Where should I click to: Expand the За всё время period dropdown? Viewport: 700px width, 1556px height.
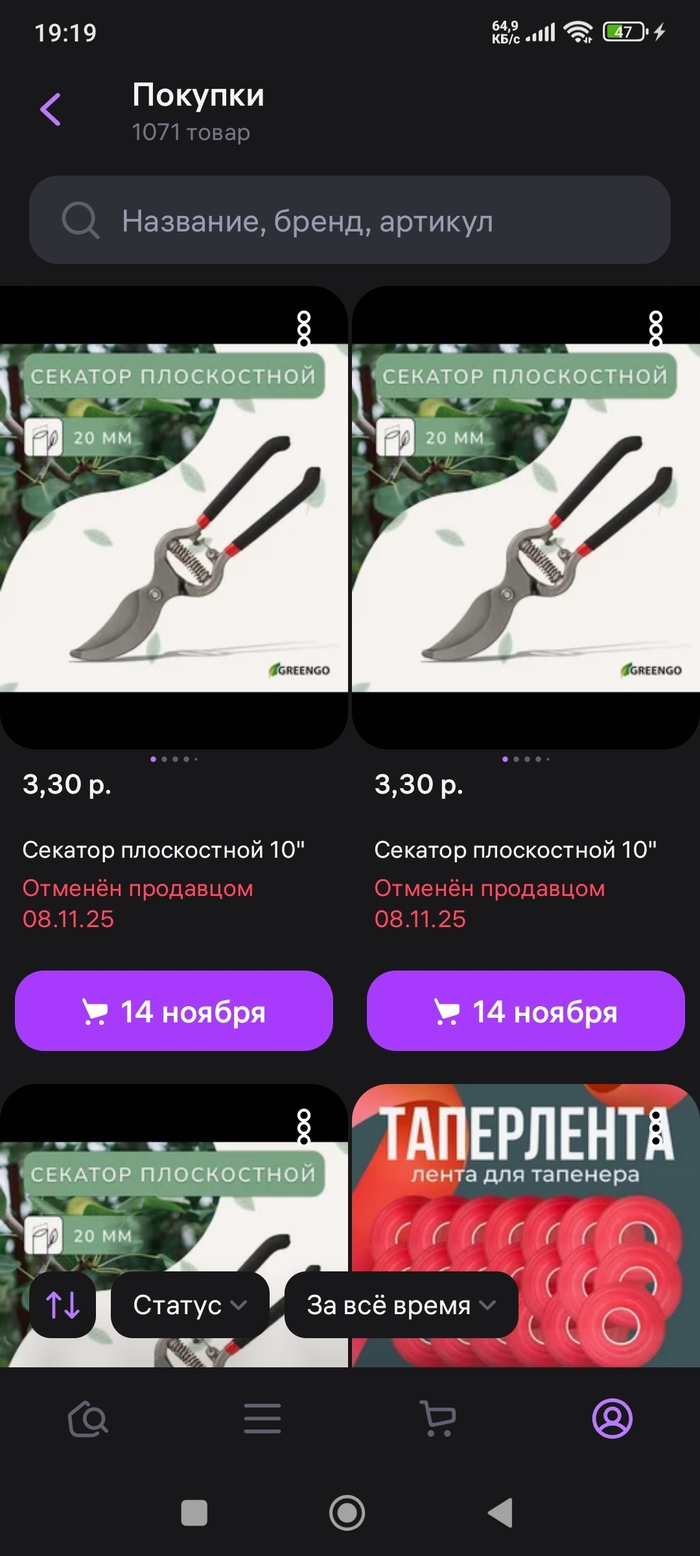click(x=401, y=1305)
